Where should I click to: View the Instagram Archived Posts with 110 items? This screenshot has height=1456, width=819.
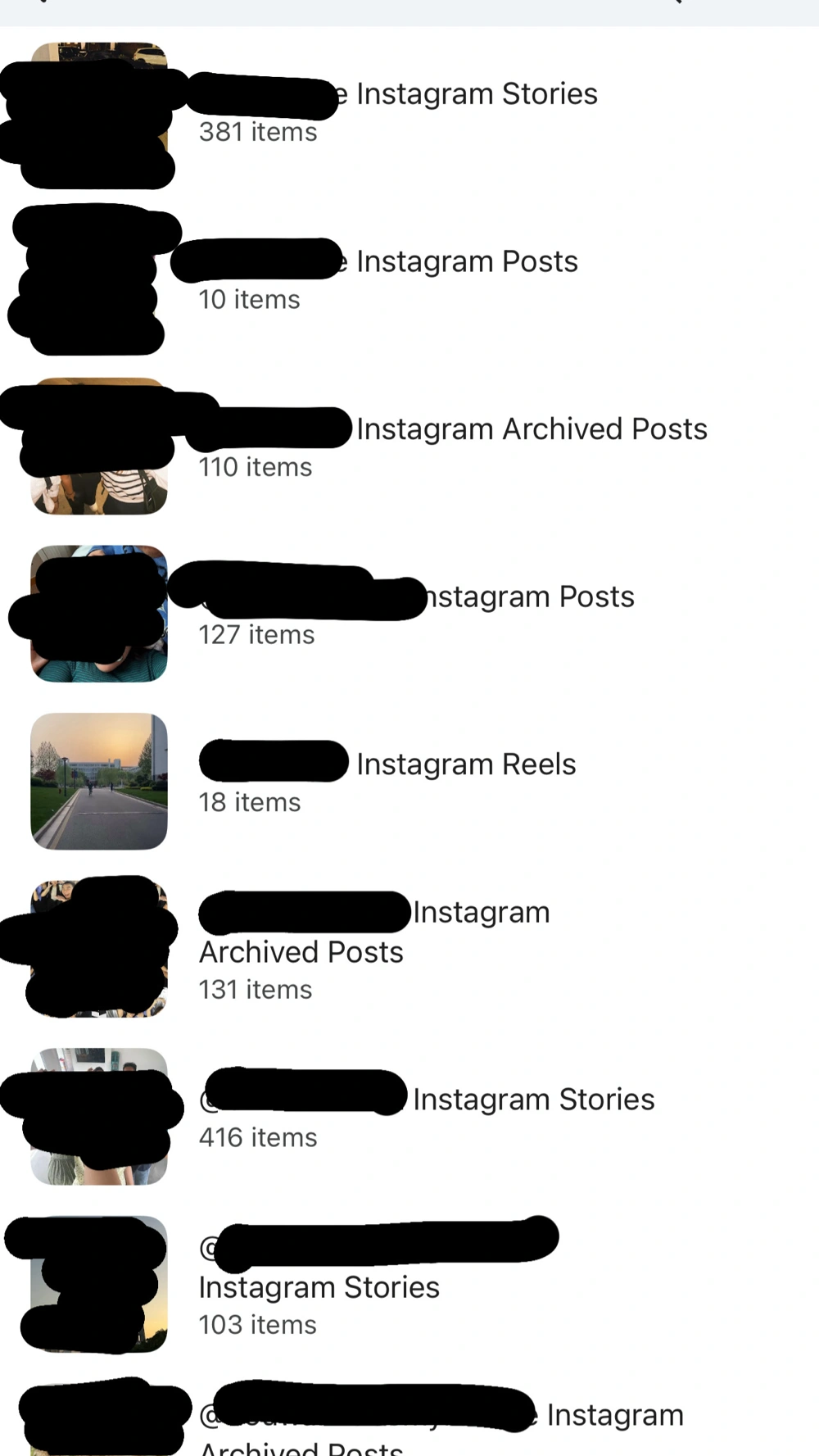tap(531, 430)
